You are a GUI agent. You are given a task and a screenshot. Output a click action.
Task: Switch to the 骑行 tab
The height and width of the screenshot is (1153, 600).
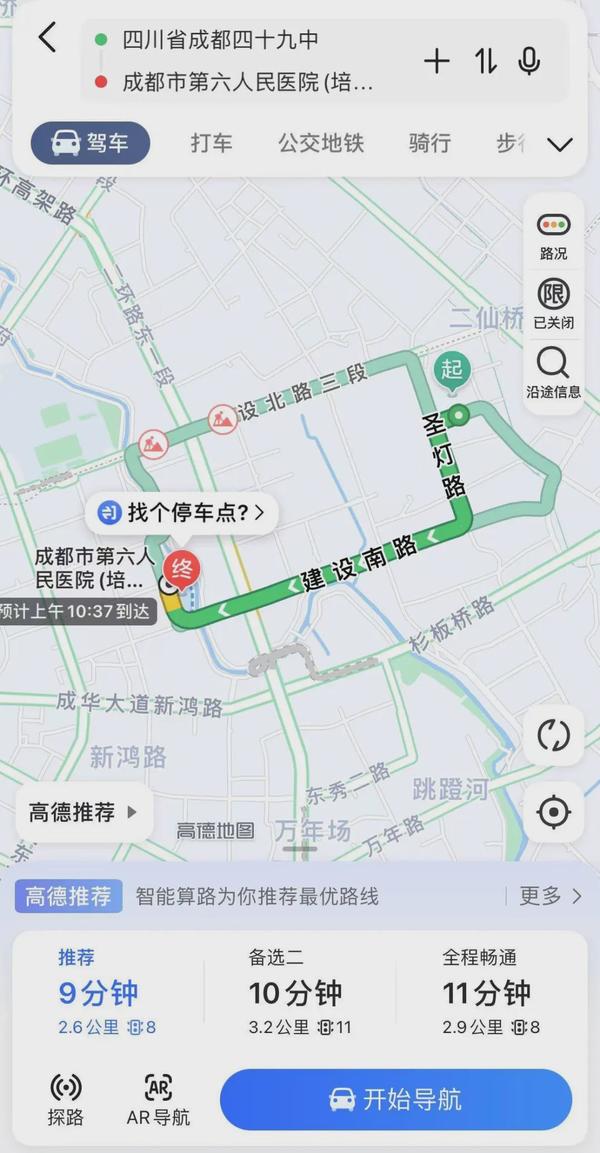[429, 143]
